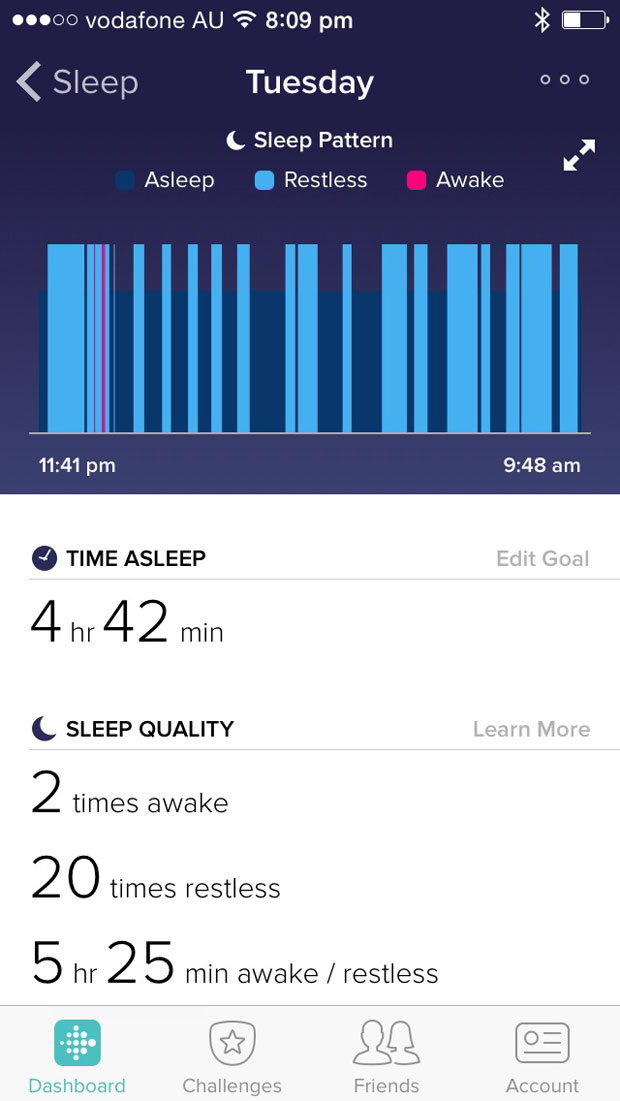
Task: Open the three-dot overflow menu
Action: [x=565, y=80]
